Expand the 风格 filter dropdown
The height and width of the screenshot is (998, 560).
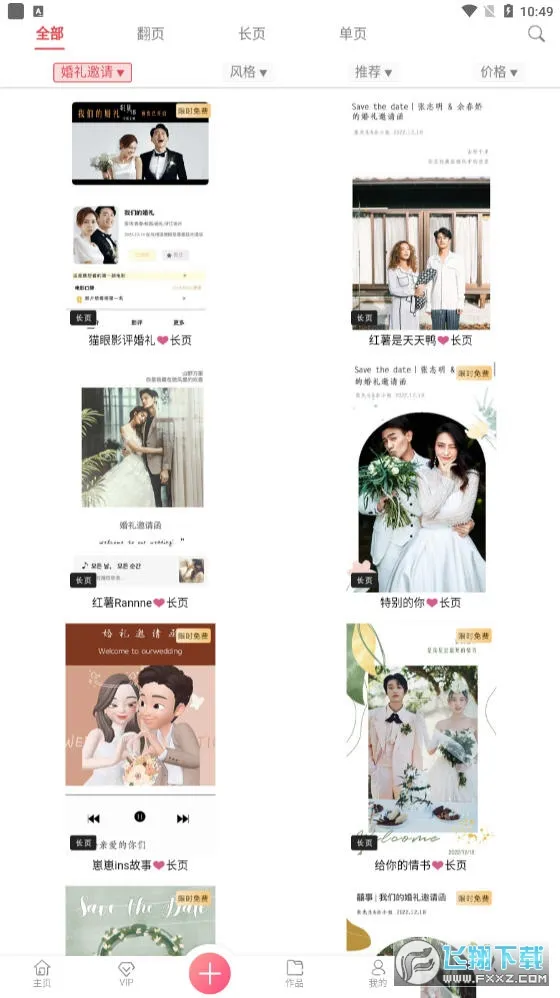coord(248,72)
